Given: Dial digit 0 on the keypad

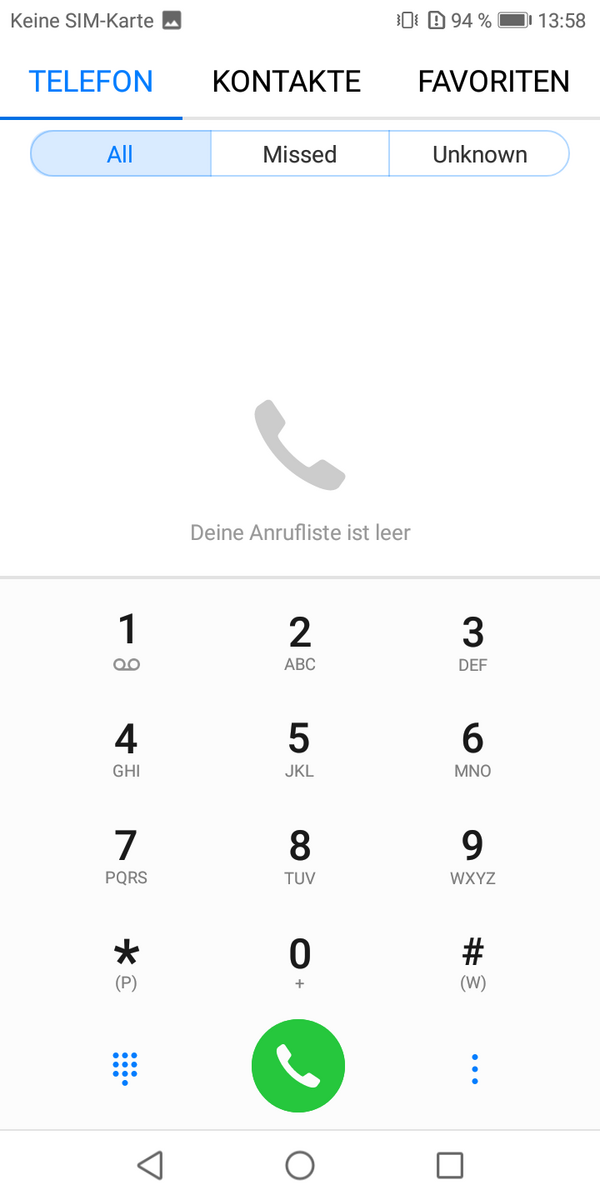Looking at the screenshot, I should click(299, 962).
